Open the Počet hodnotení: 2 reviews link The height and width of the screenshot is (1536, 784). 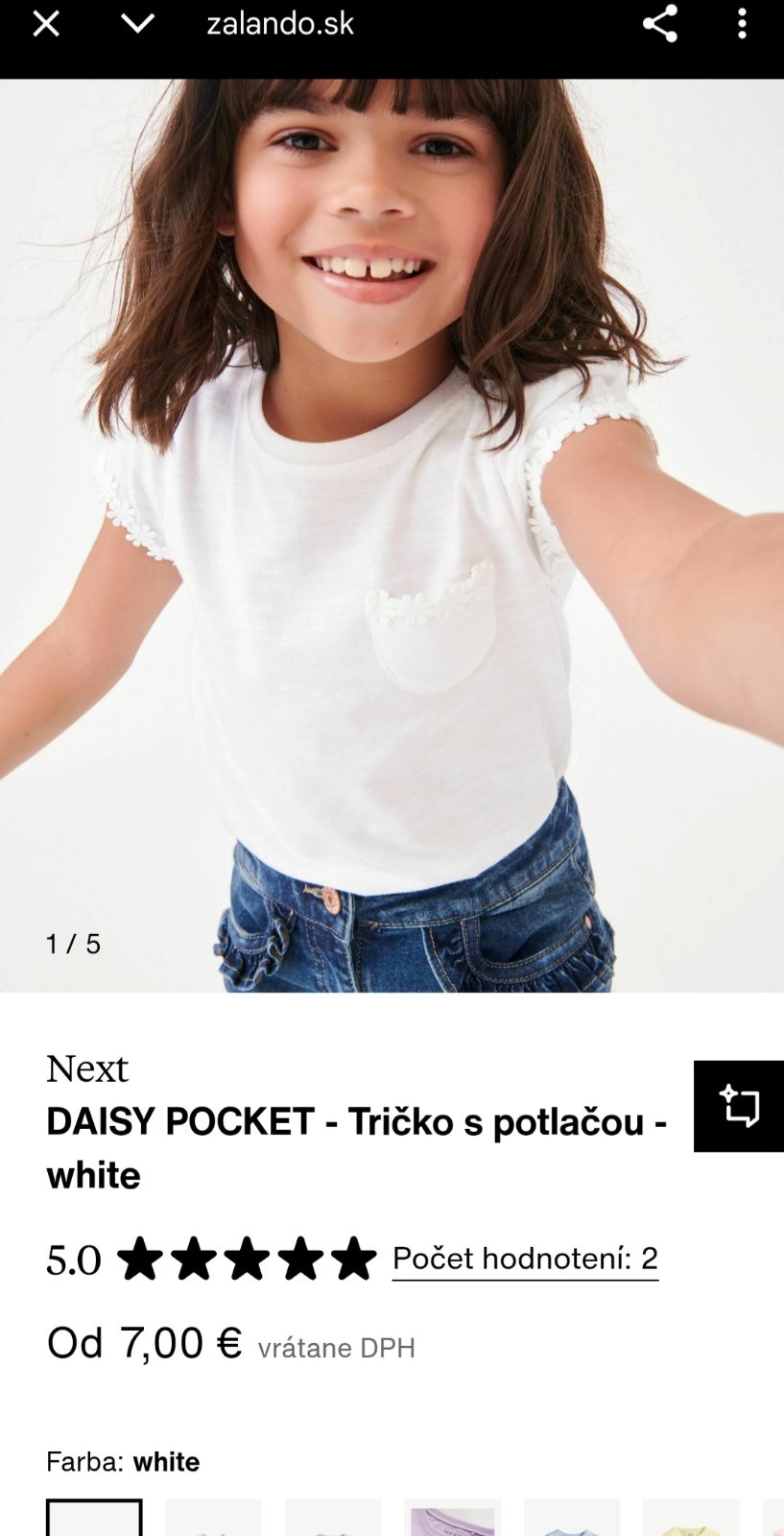coord(525,1258)
